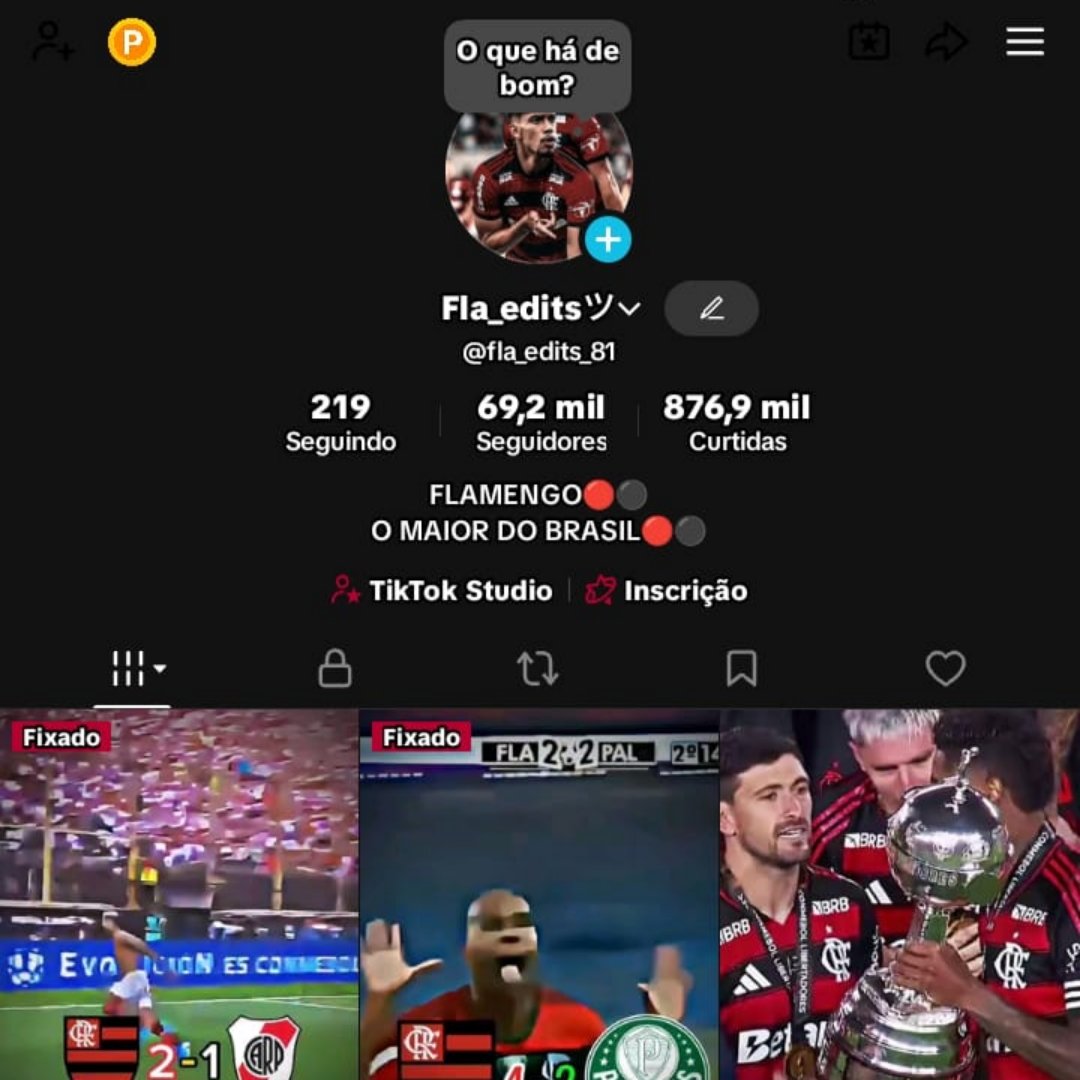View the 219 Seguindo list
Viewport: 1080px width, 1080px height.
(340, 423)
